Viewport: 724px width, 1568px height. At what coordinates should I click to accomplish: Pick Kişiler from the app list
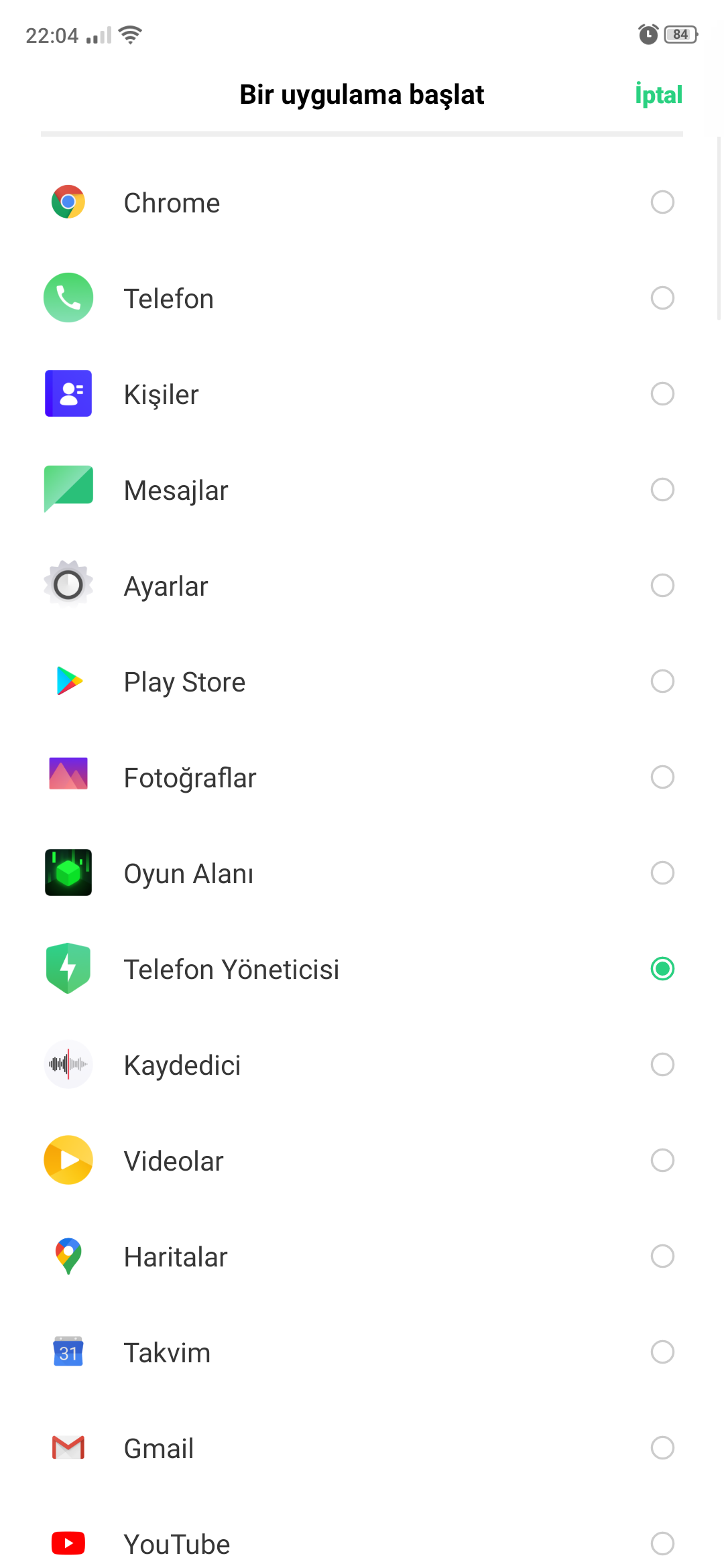(x=362, y=394)
